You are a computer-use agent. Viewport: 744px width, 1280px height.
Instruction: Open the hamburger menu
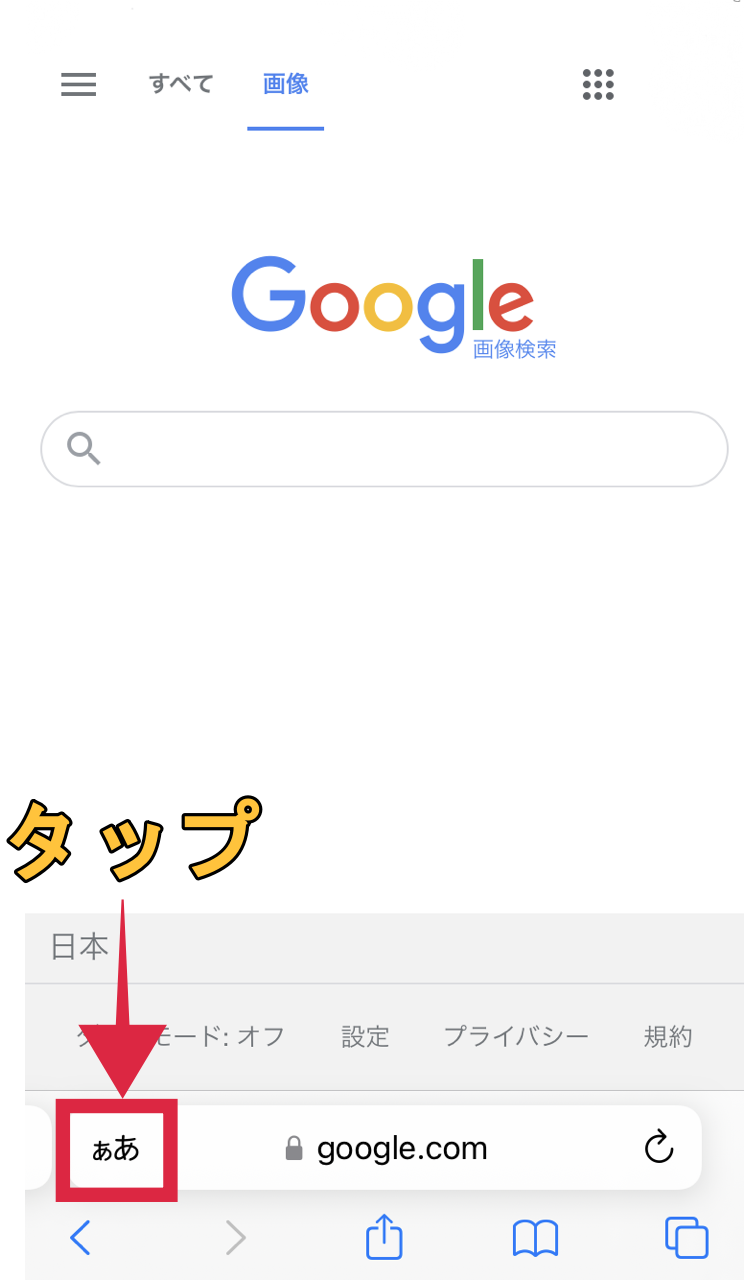(78, 85)
